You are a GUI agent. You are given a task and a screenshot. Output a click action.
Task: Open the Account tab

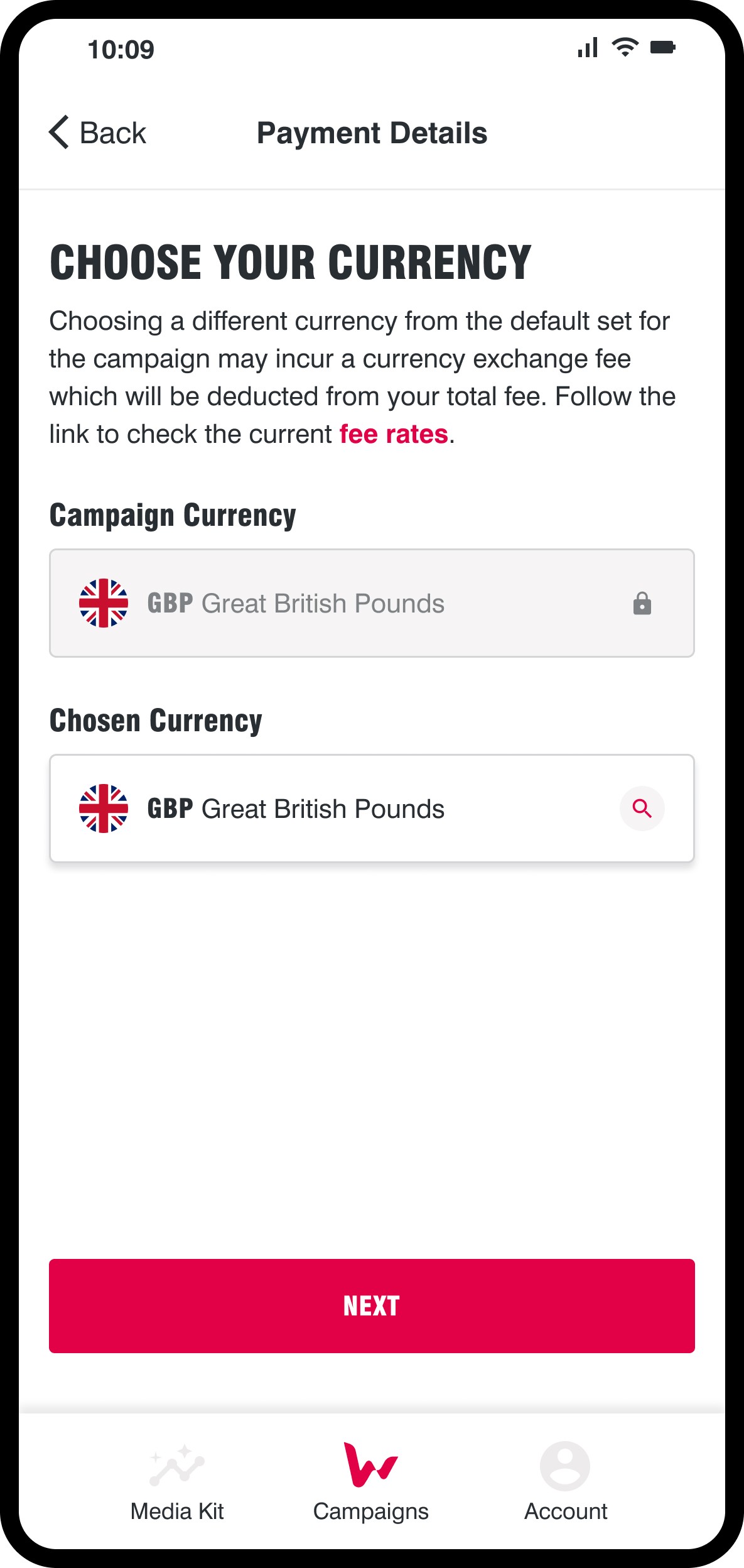click(565, 1482)
